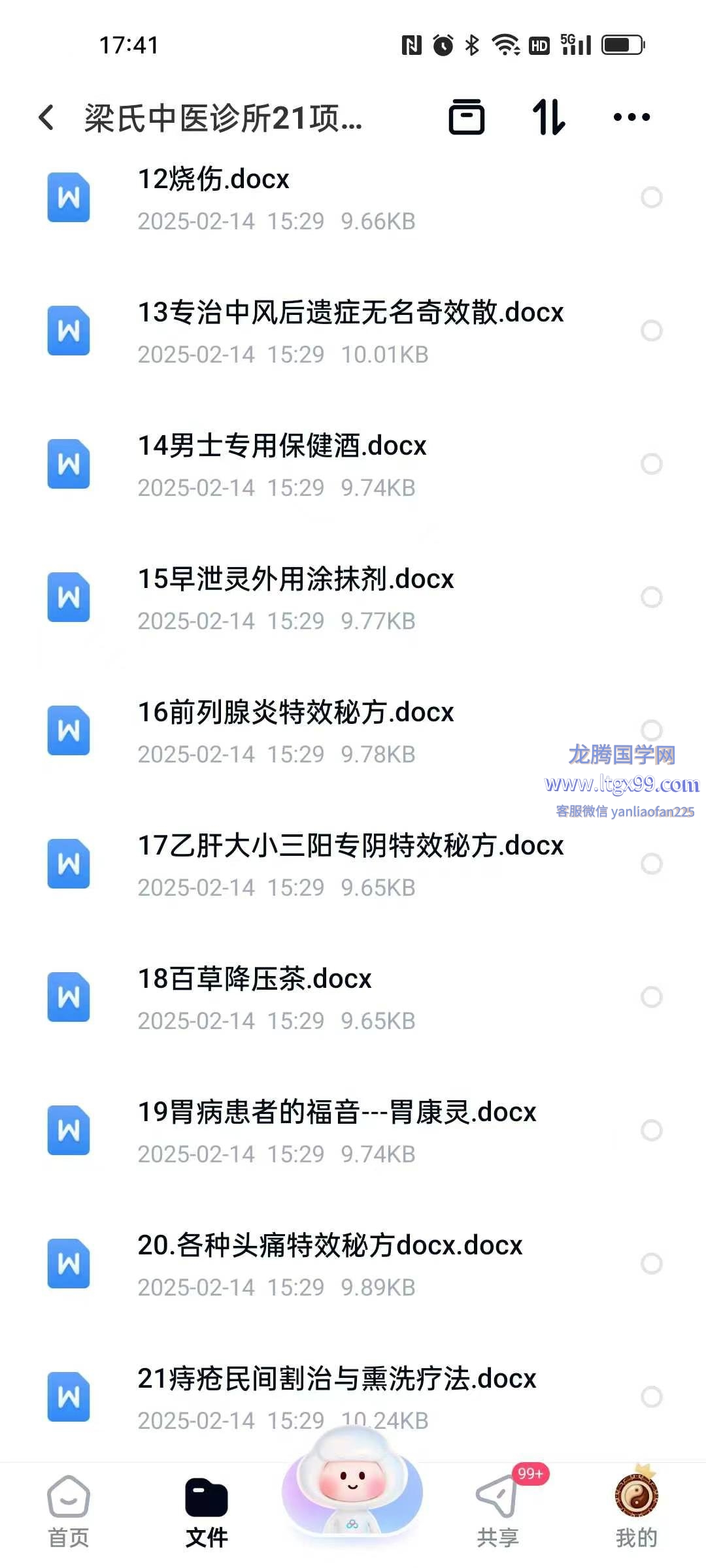
Task: Switch to the 共享 tab
Action: 498,1512
